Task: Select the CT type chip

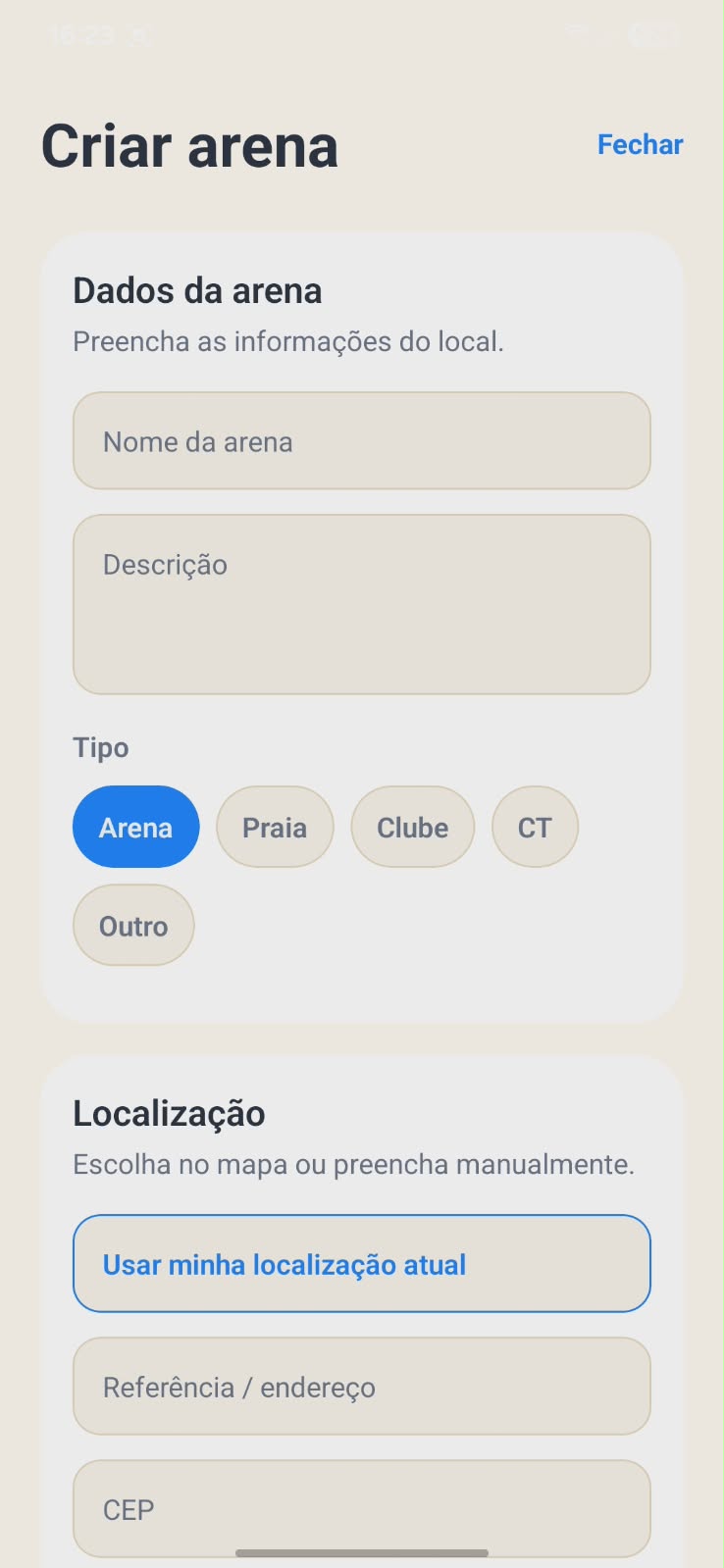Action: tap(535, 827)
